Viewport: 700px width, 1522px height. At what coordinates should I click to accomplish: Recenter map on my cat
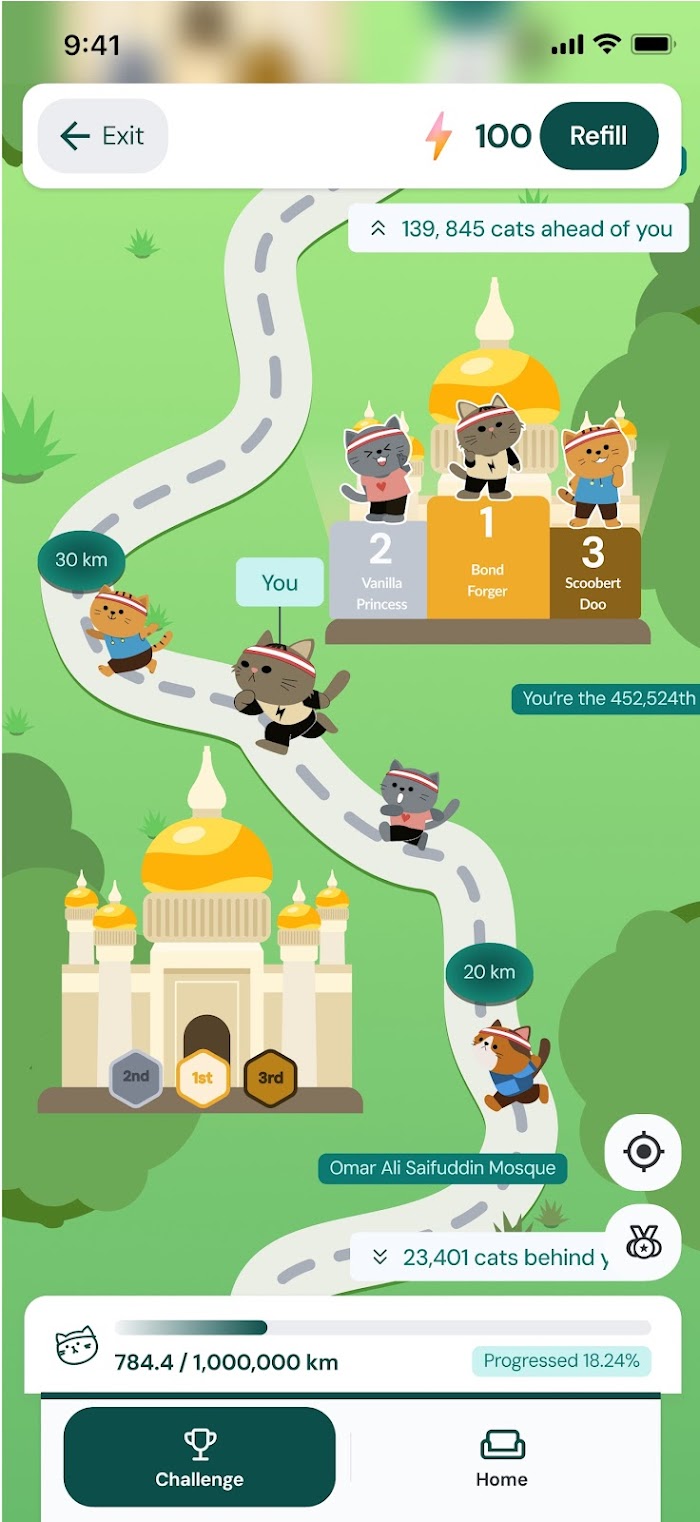coord(643,1152)
